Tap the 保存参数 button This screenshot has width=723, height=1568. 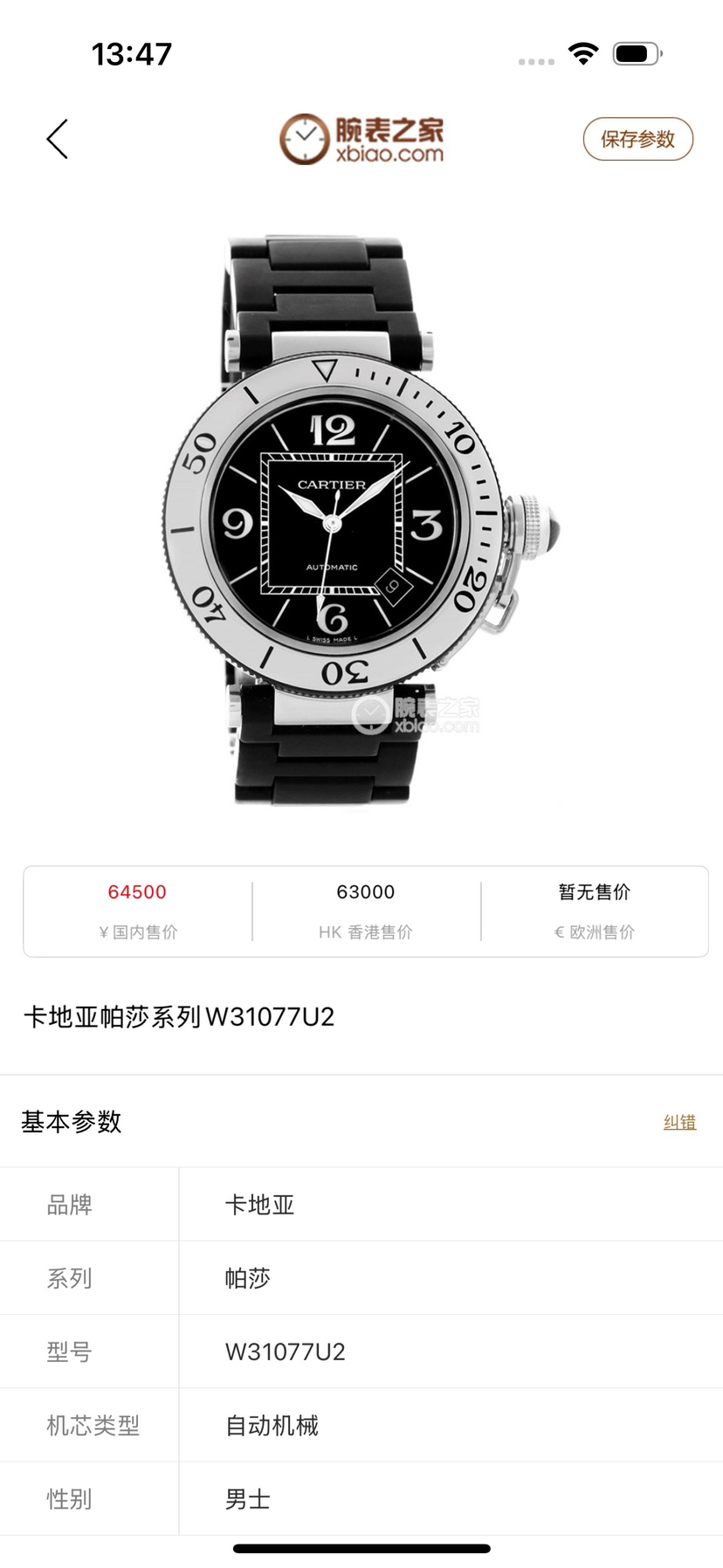click(637, 139)
